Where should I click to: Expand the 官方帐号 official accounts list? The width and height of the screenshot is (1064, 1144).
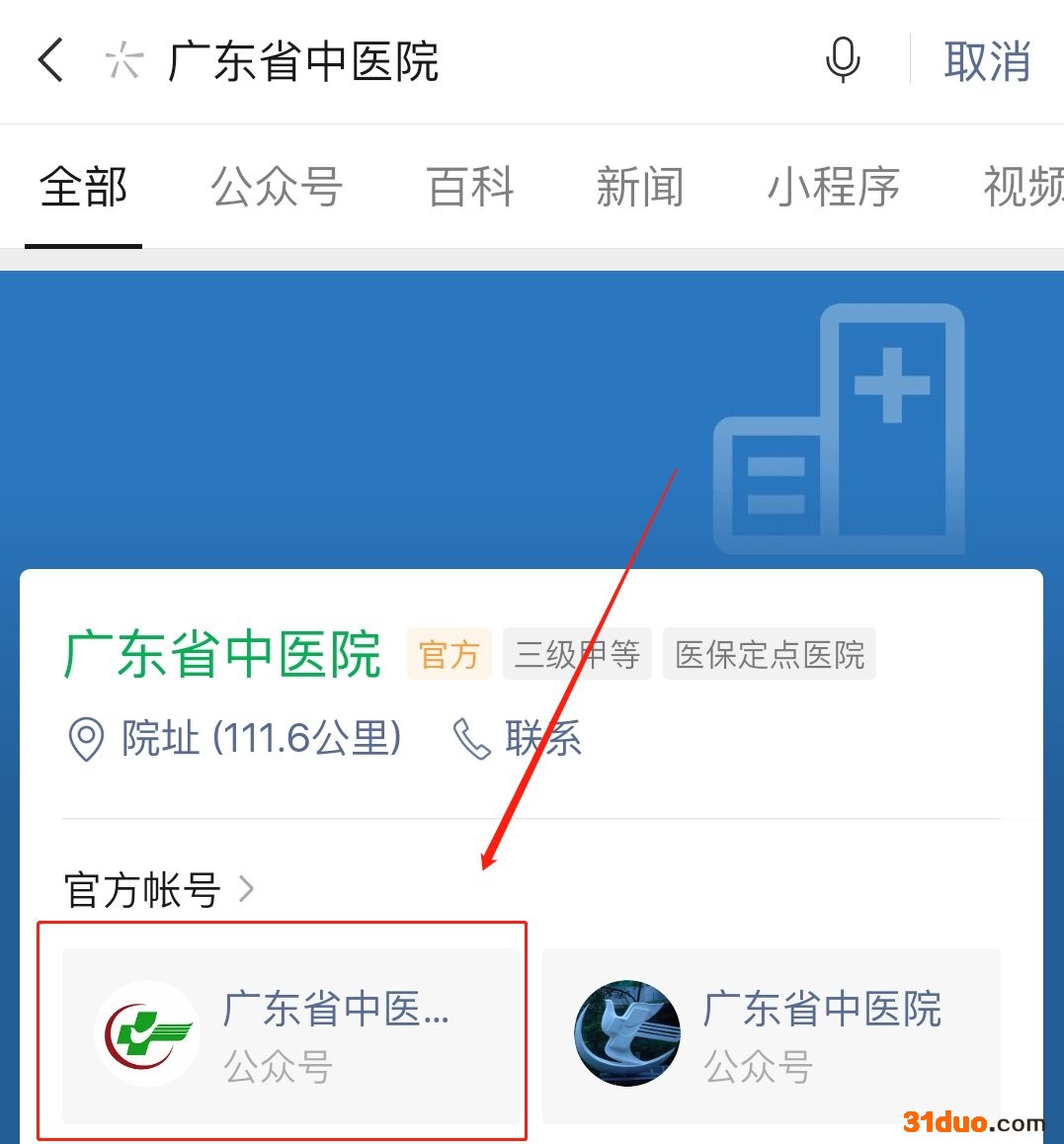click(160, 889)
